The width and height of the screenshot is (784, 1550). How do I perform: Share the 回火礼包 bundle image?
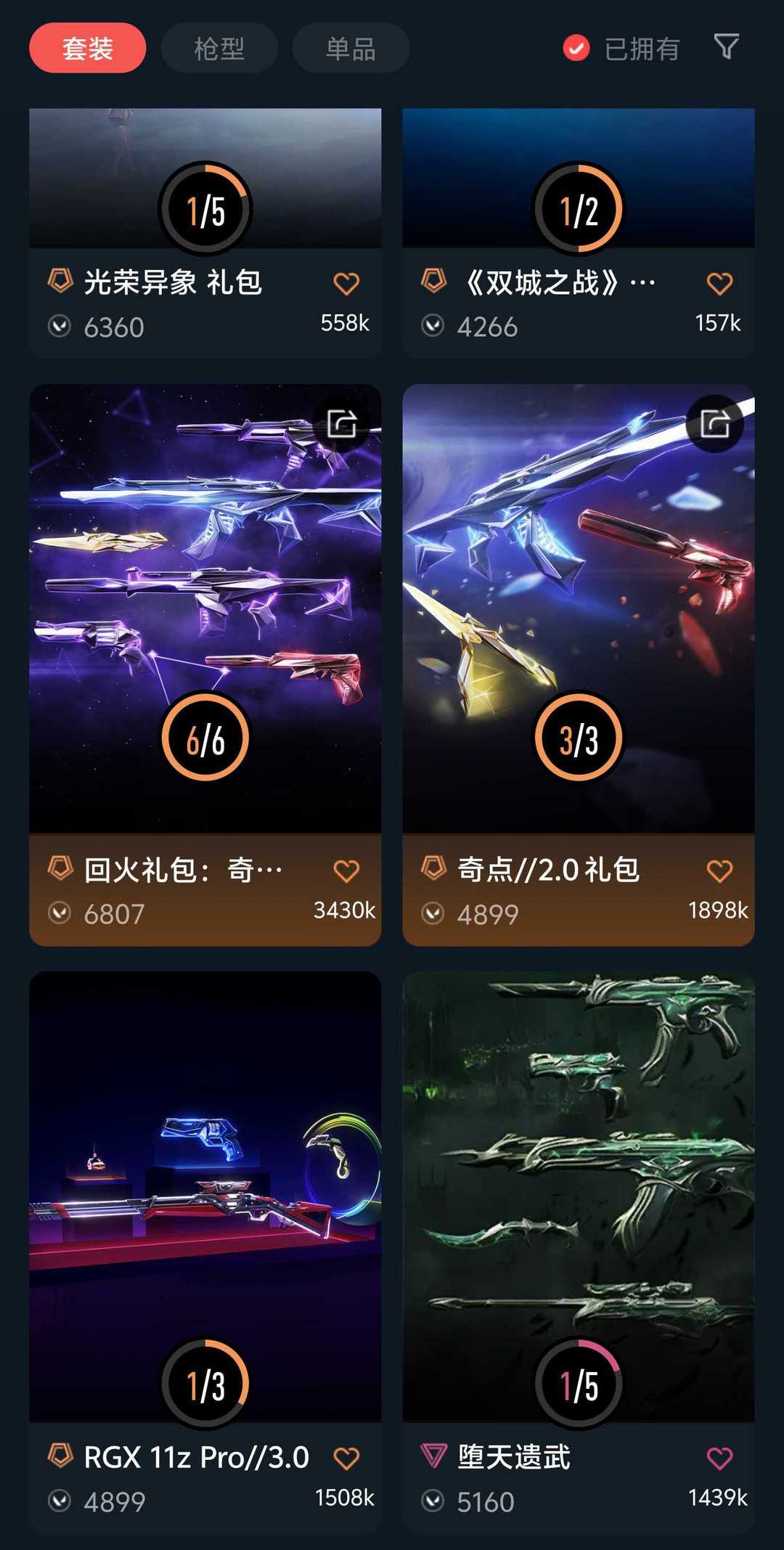coord(342,423)
